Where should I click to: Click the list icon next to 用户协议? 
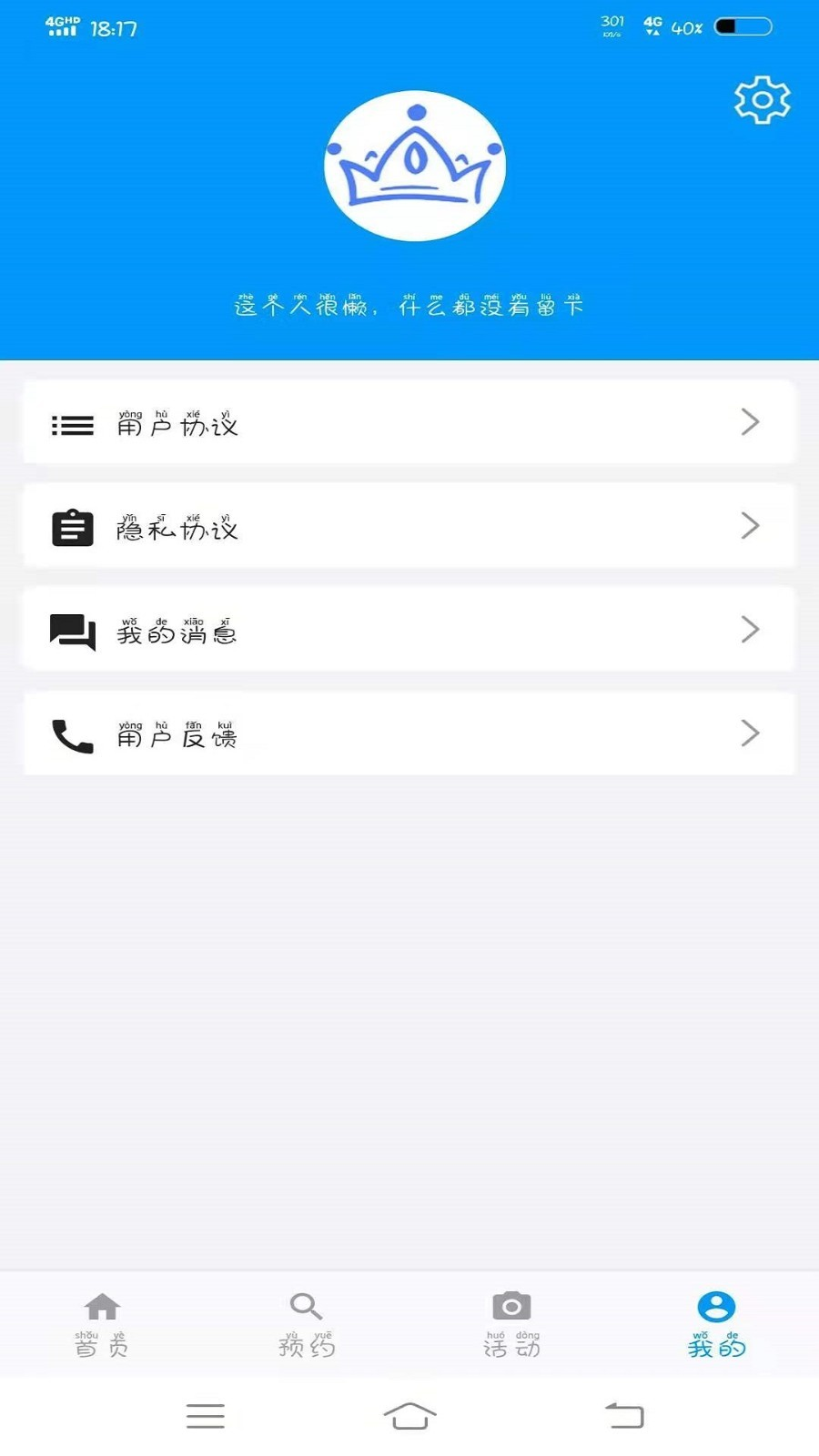[73, 424]
